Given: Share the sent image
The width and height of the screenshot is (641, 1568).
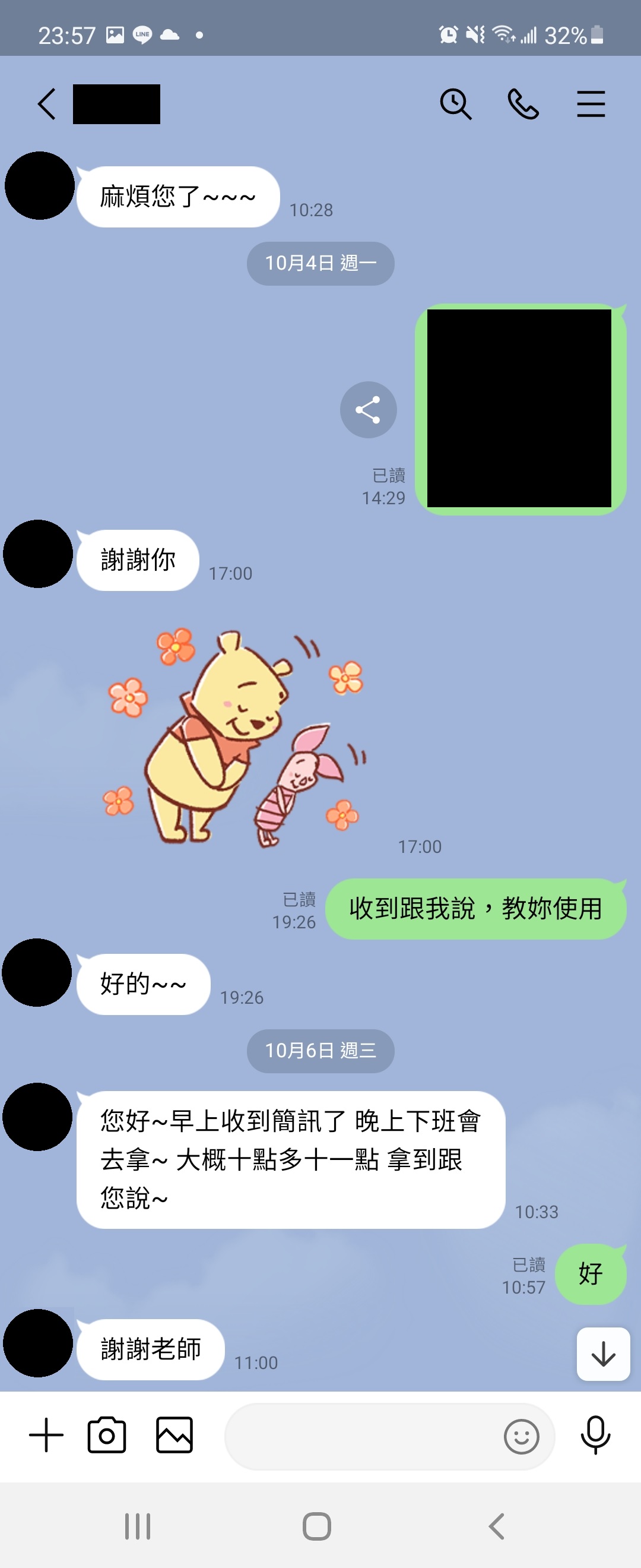Looking at the screenshot, I should tap(368, 410).
